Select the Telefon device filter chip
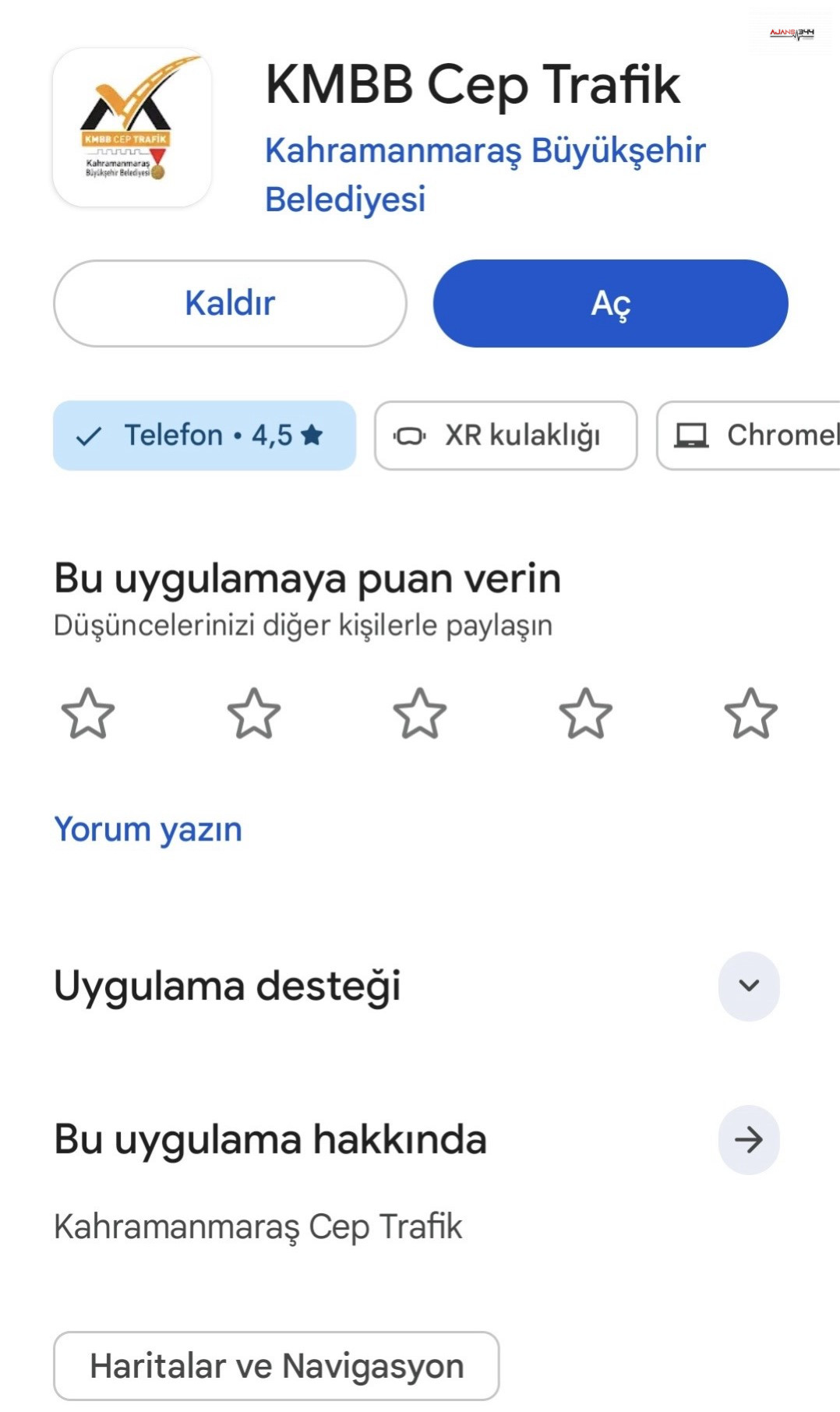 pyautogui.click(x=204, y=435)
